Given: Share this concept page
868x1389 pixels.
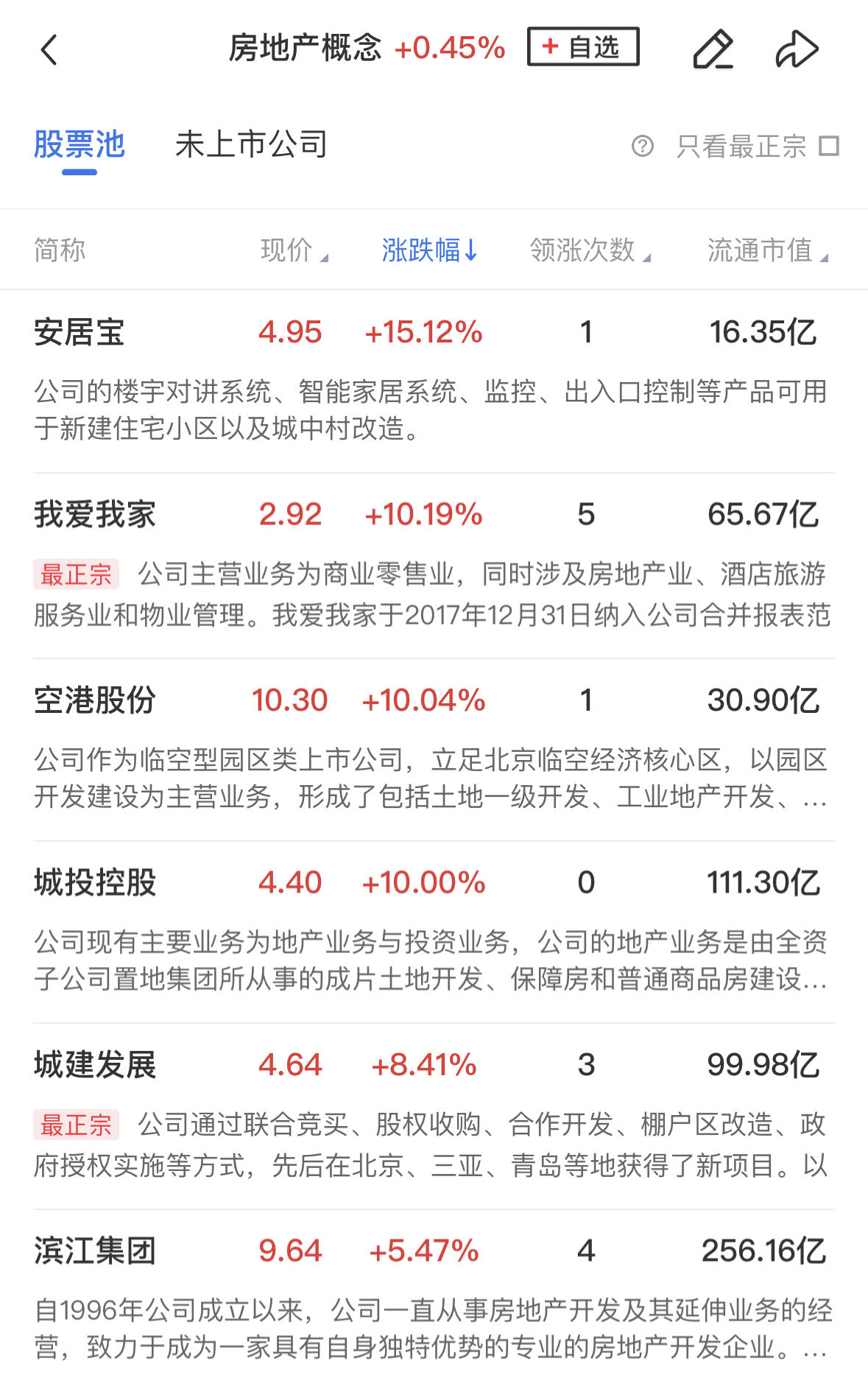Looking at the screenshot, I should [x=797, y=49].
